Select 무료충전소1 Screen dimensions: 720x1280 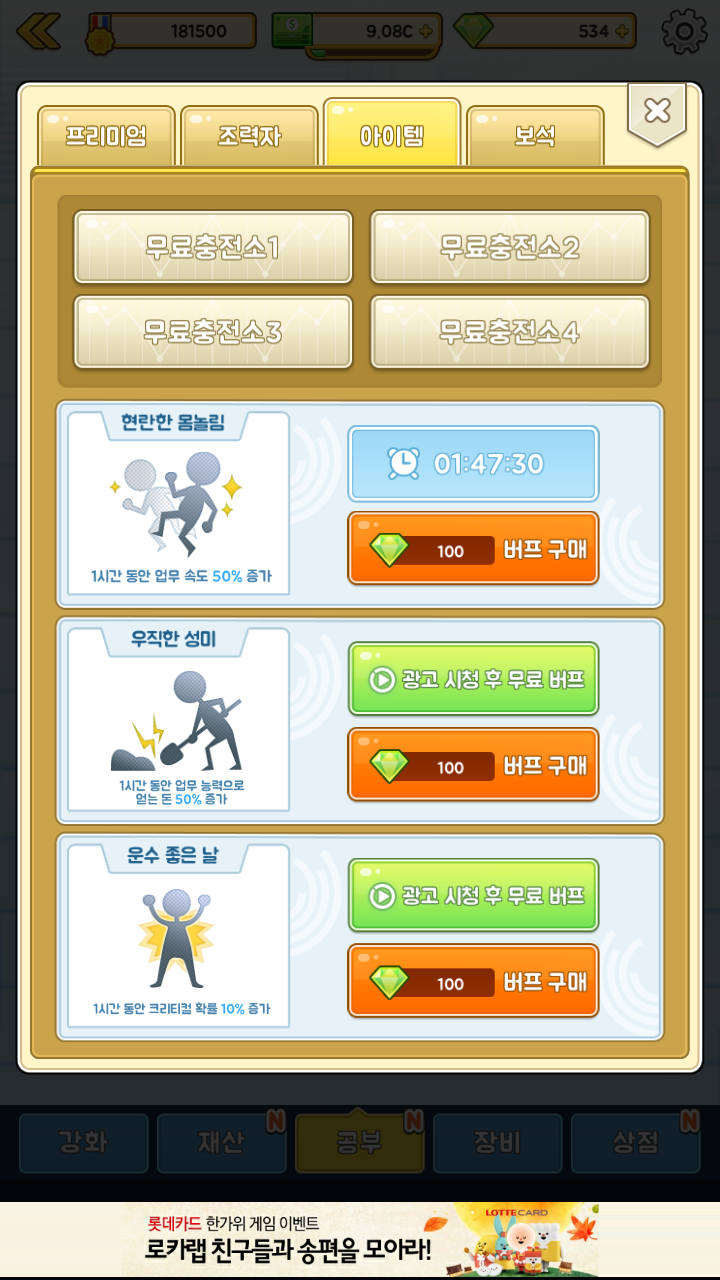pyautogui.click(x=213, y=247)
